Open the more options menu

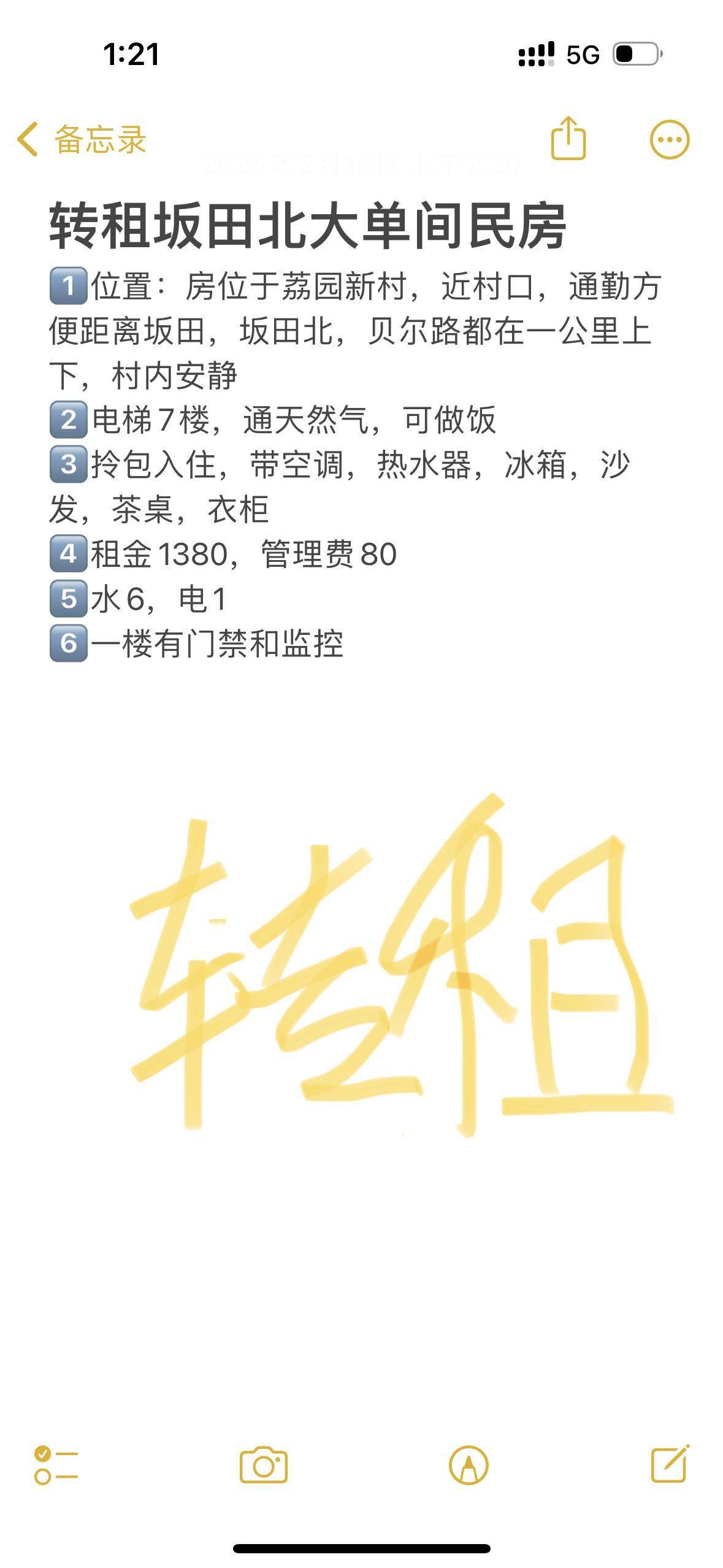point(670,139)
